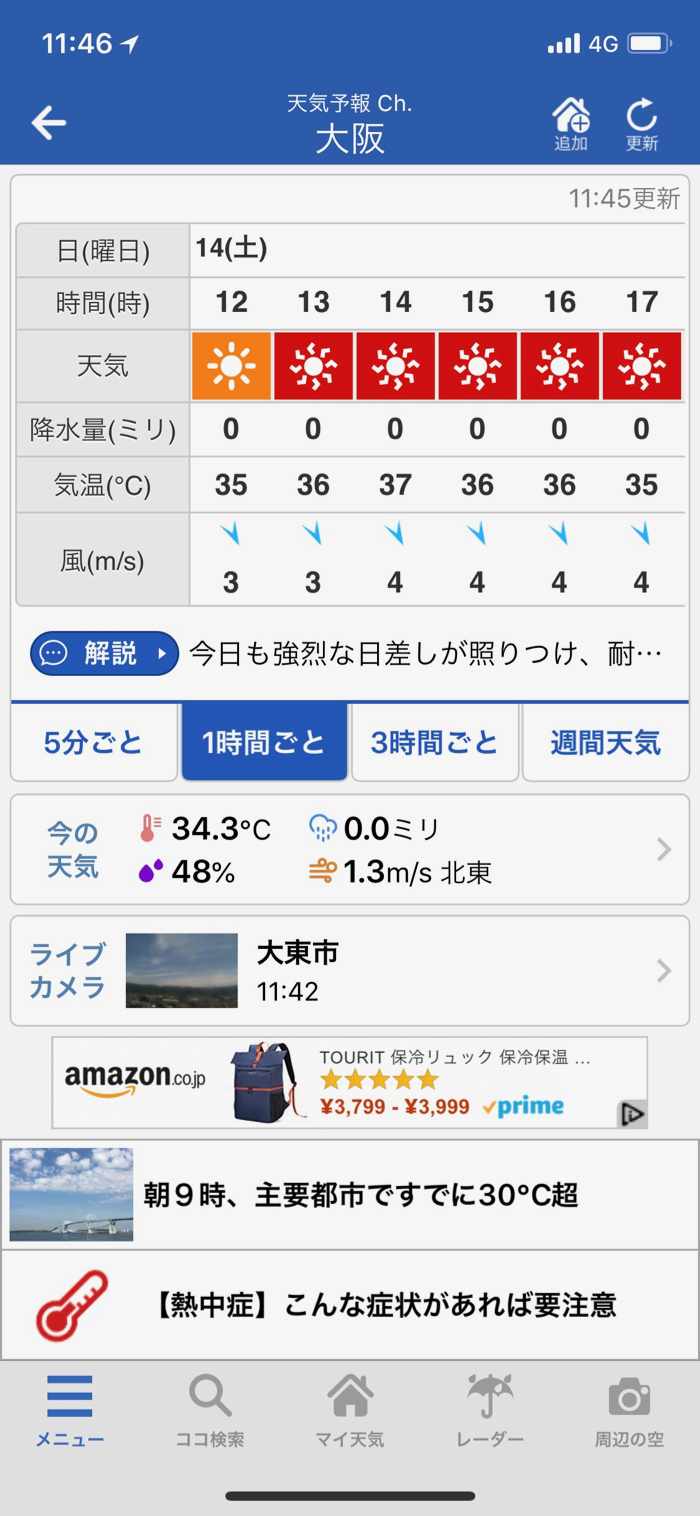Switch to the 5分ごと tab
700x1516 pixels.
coord(94,742)
